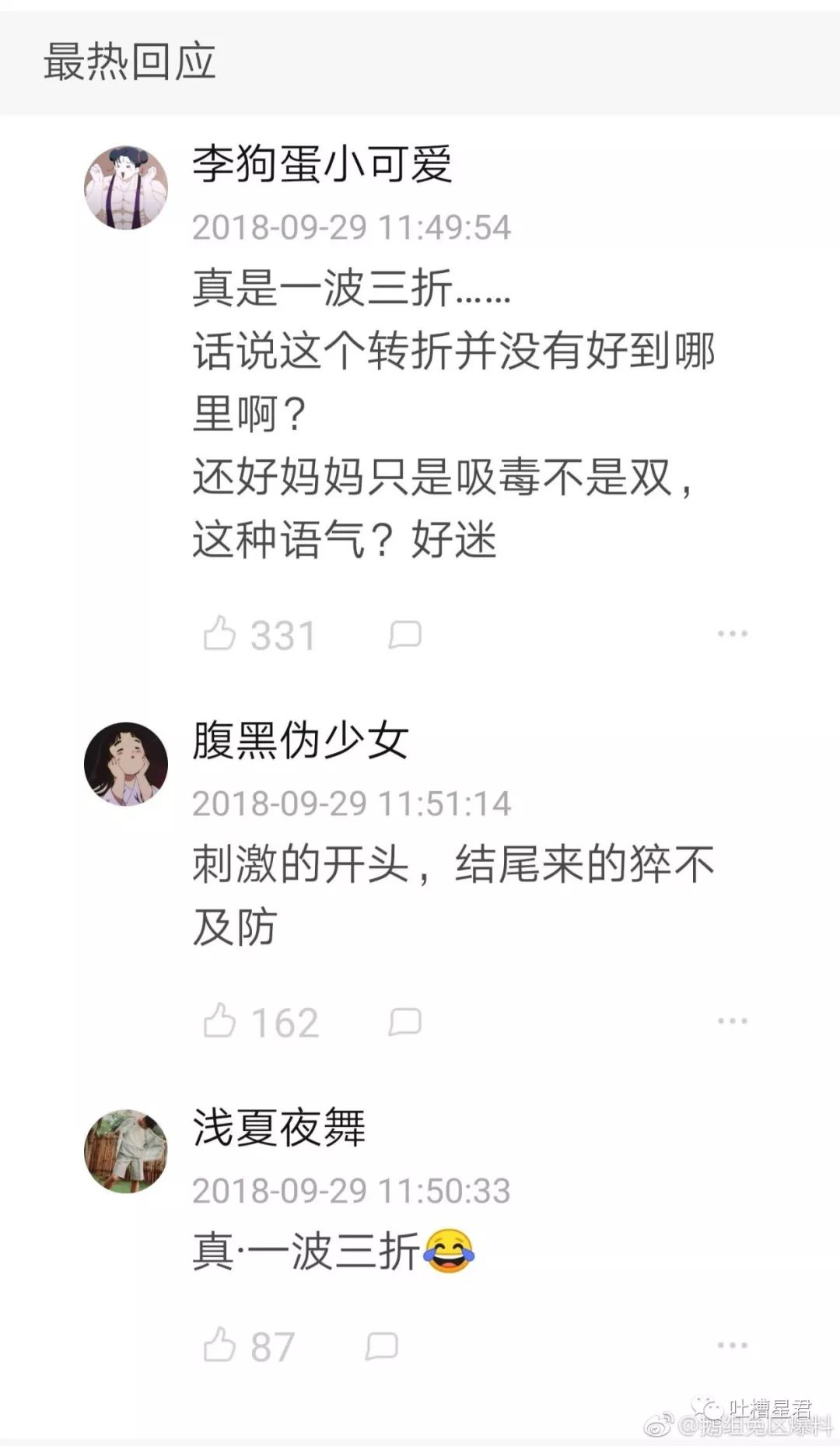This screenshot has height=1446, width=840.
Task: Tap username 李狗蛋小可爱
Action: coord(322,164)
